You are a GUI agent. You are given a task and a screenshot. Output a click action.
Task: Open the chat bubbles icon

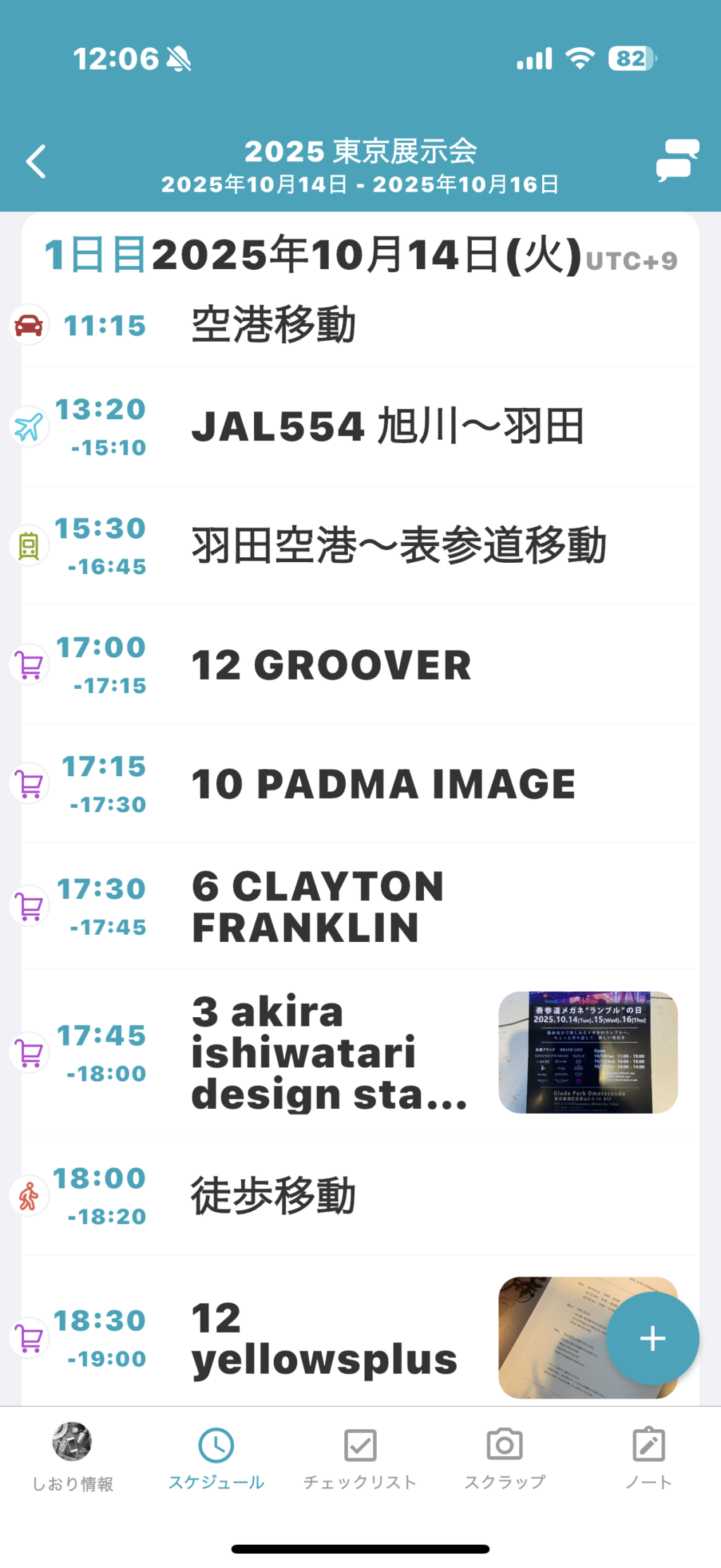tap(677, 161)
